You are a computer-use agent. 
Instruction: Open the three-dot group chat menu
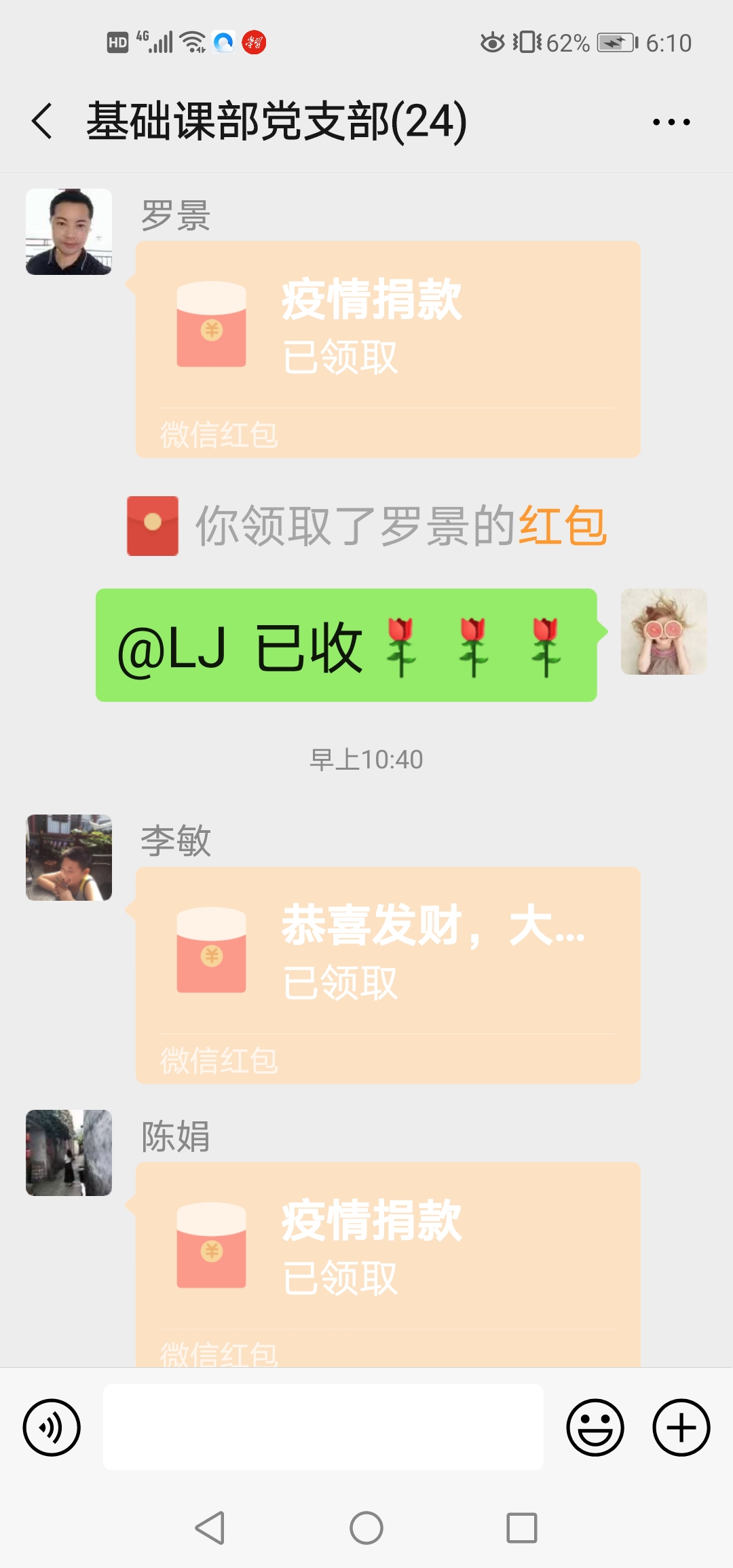pos(671,122)
